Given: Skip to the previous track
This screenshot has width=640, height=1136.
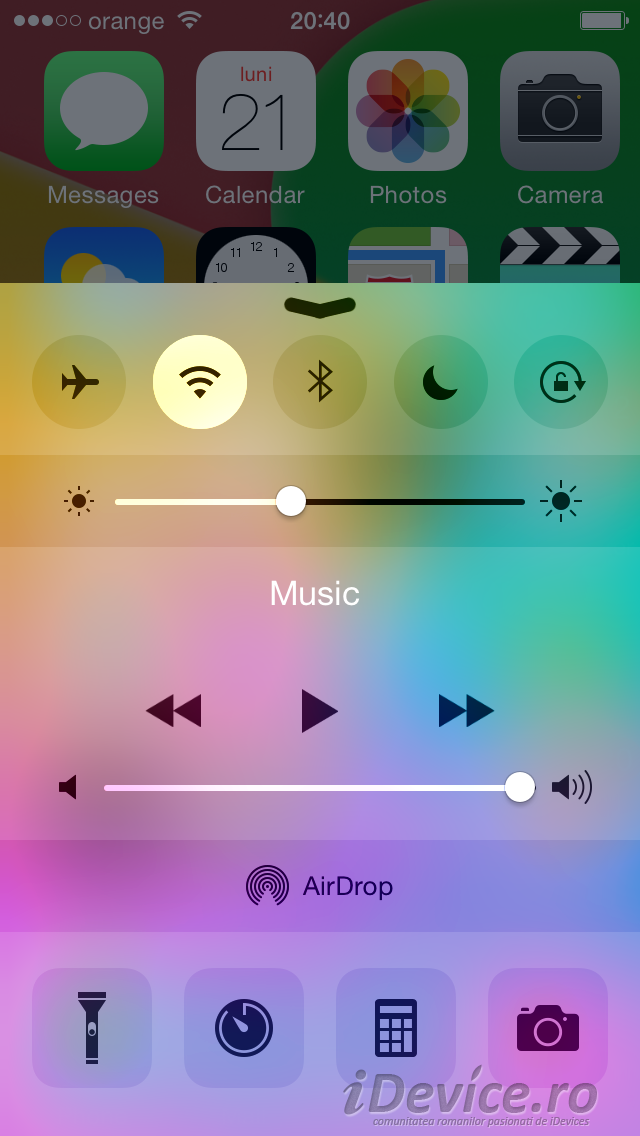Looking at the screenshot, I should 174,711.
